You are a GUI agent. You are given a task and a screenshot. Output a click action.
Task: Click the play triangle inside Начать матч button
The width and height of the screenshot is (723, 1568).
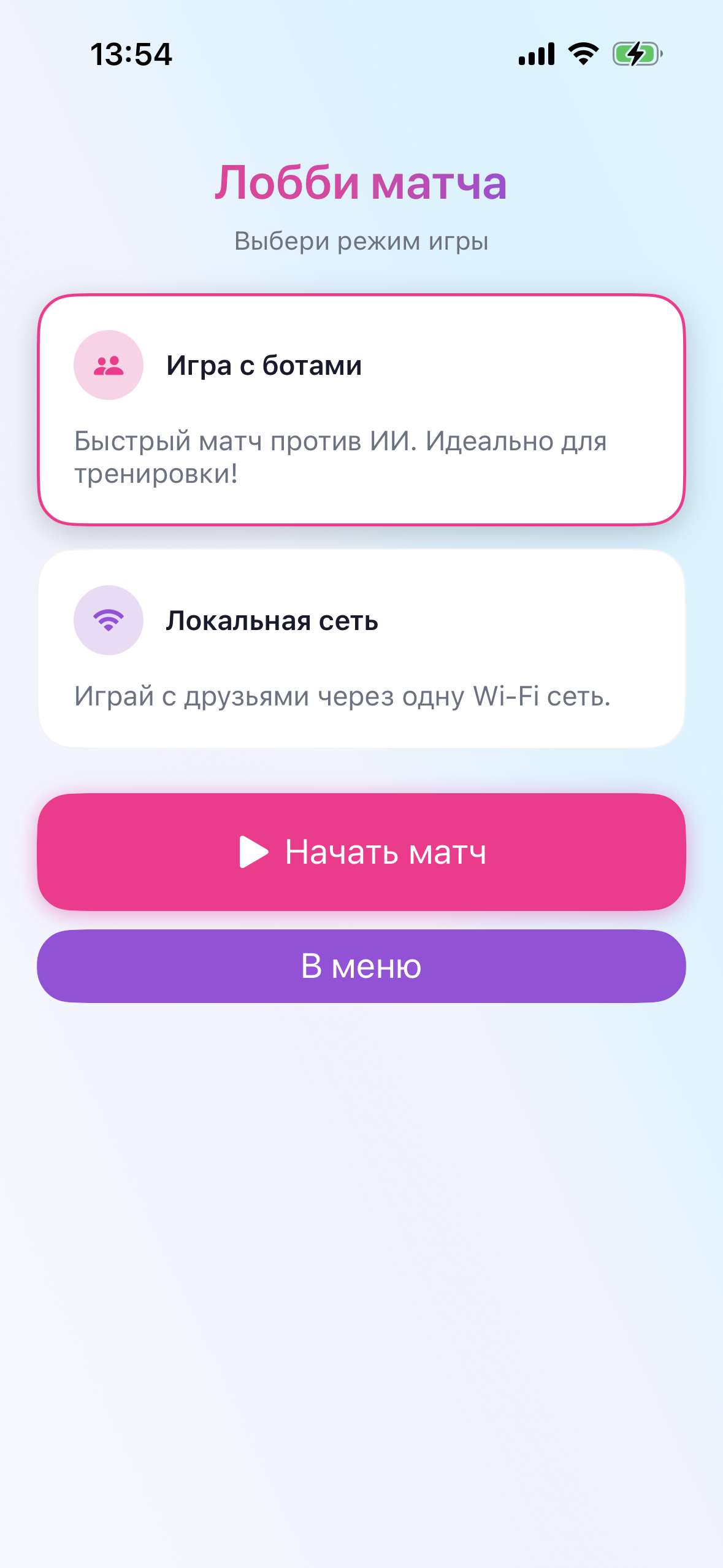(253, 852)
